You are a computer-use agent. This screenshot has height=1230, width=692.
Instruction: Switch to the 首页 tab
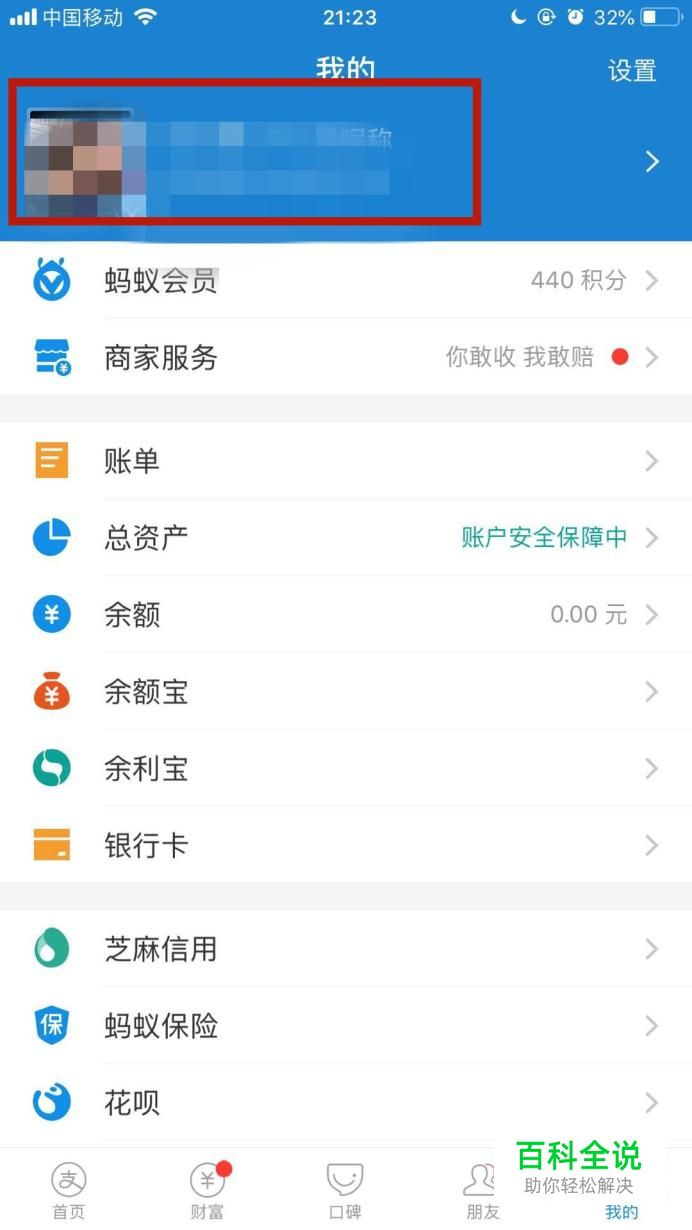pyautogui.click(x=69, y=1190)
